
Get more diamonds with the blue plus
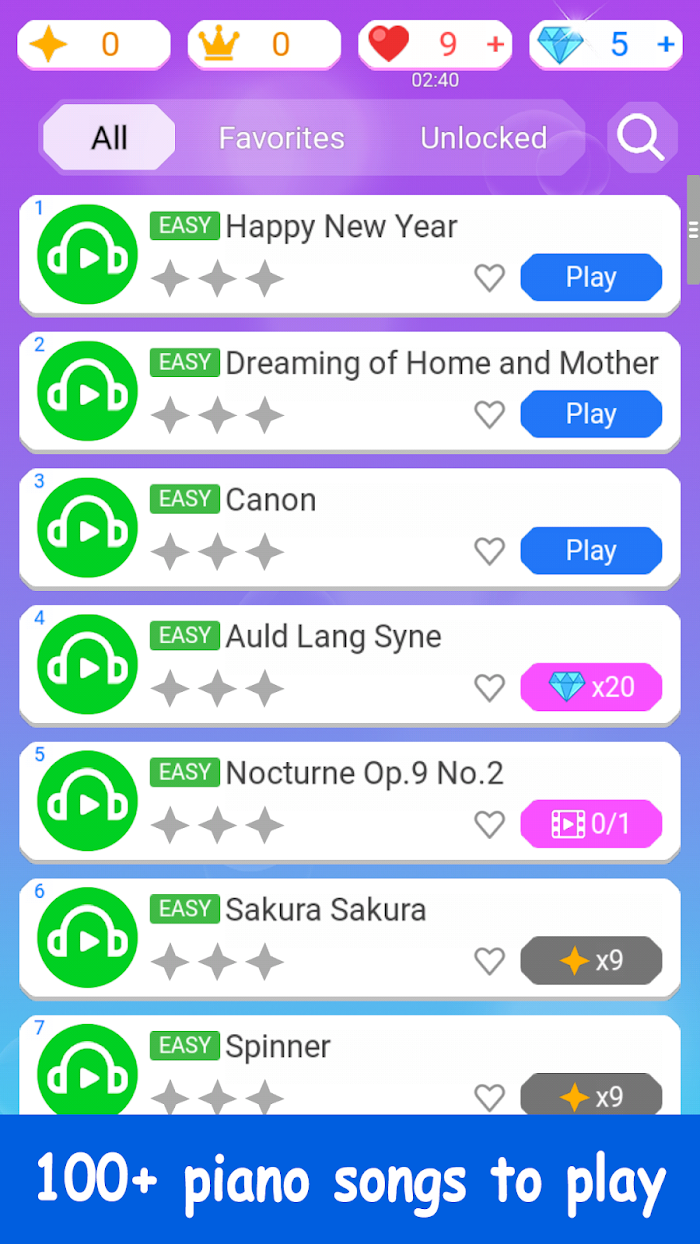tap(666, 45)
